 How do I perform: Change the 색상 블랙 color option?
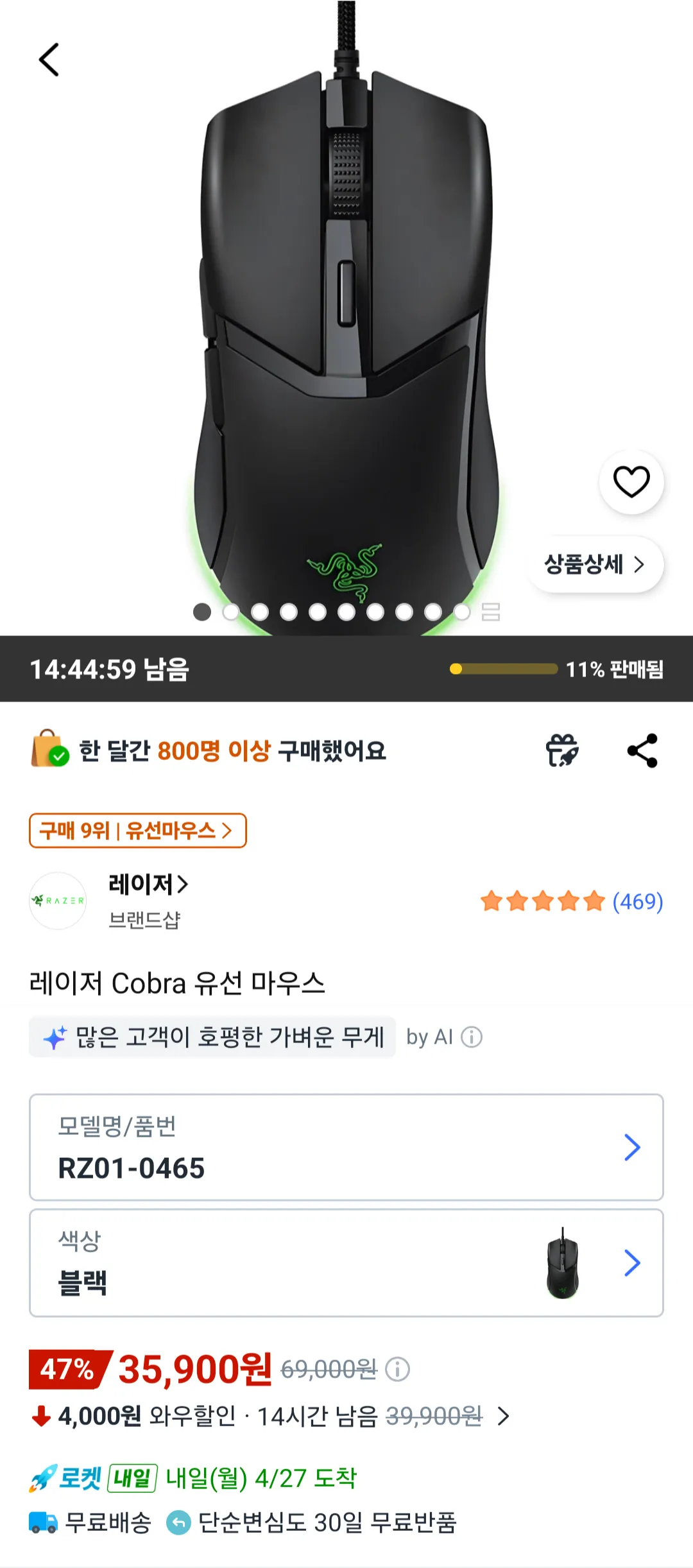[x=346, y=1263]
